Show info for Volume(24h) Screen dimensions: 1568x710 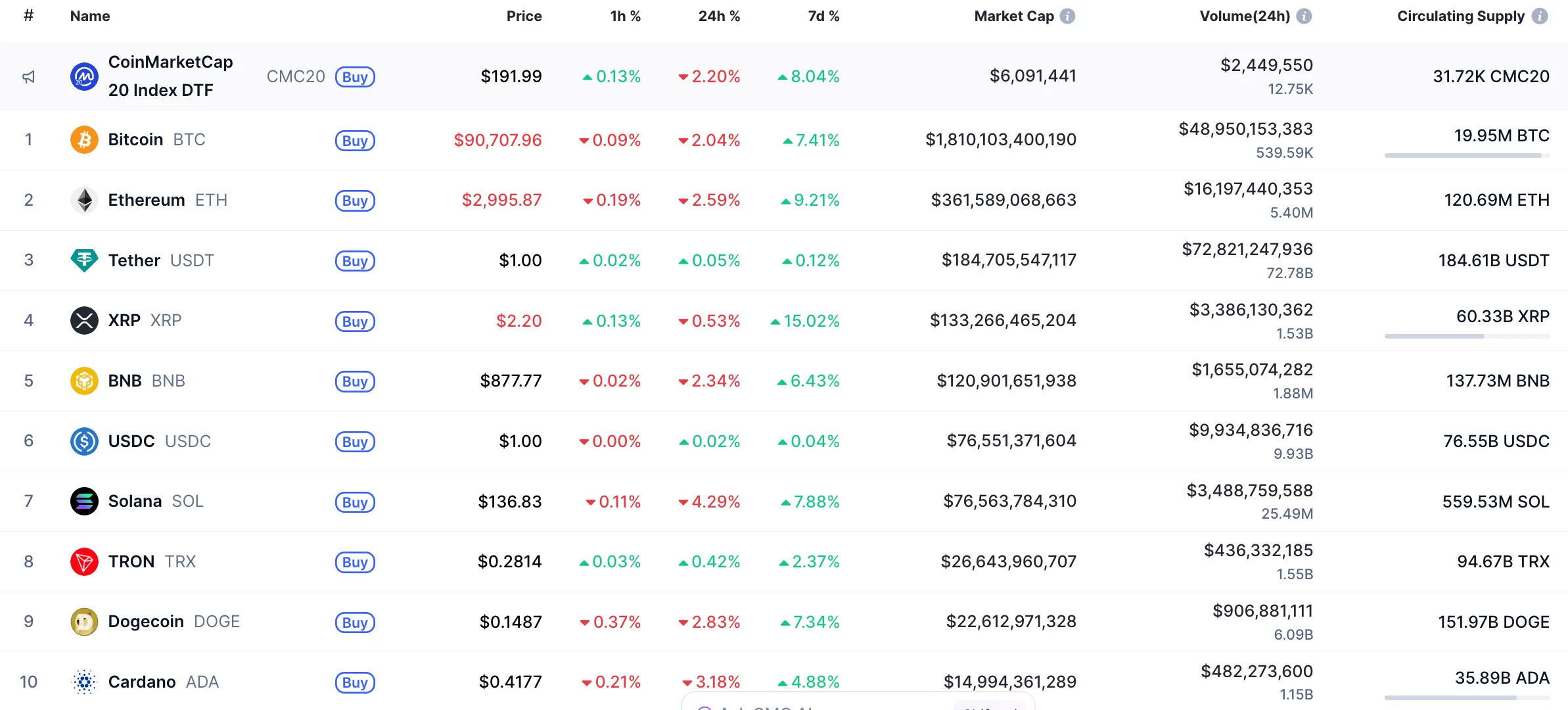pyautogui.click(x=1304, y=16)
